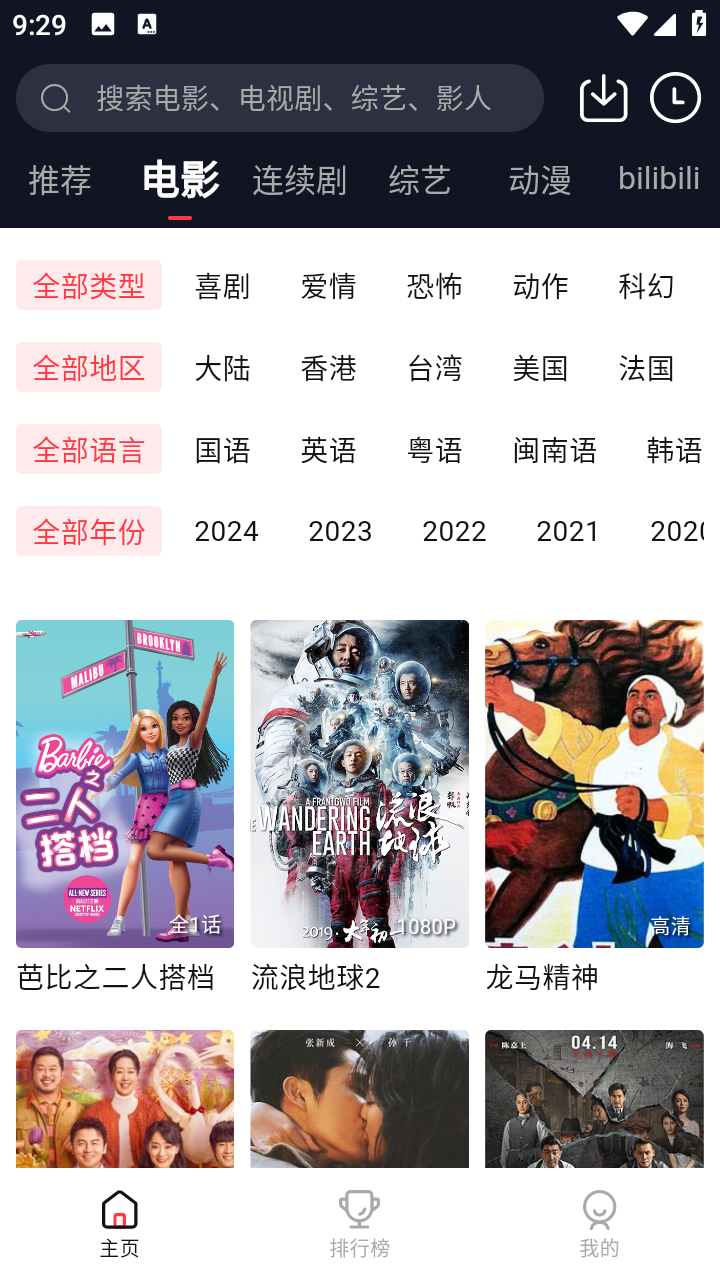The image size is (720, 1280).
Task: Select the 粤语 language filter
Action: (434, 450)
